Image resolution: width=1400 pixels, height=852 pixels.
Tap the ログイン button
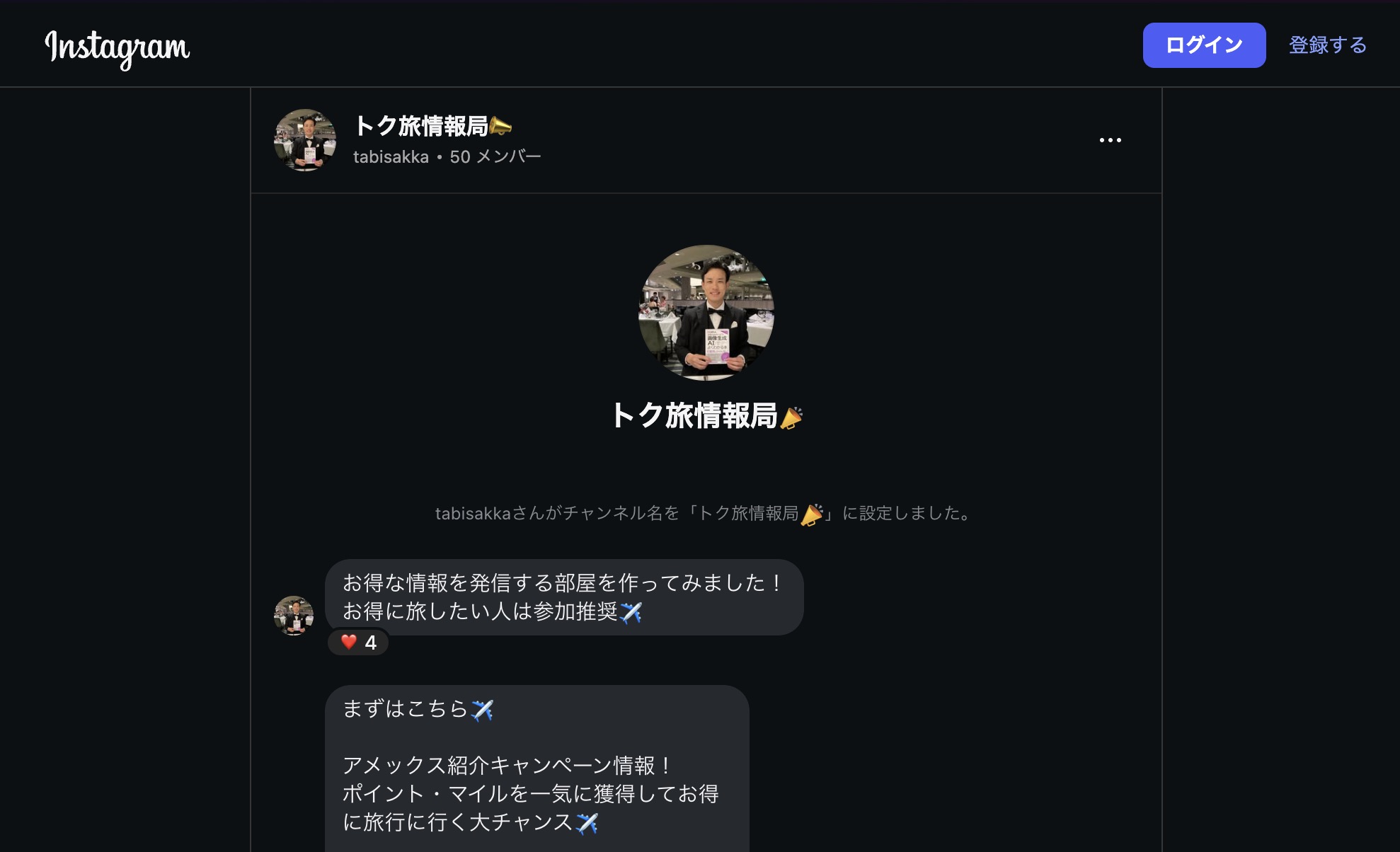[x=1204, y=45]
